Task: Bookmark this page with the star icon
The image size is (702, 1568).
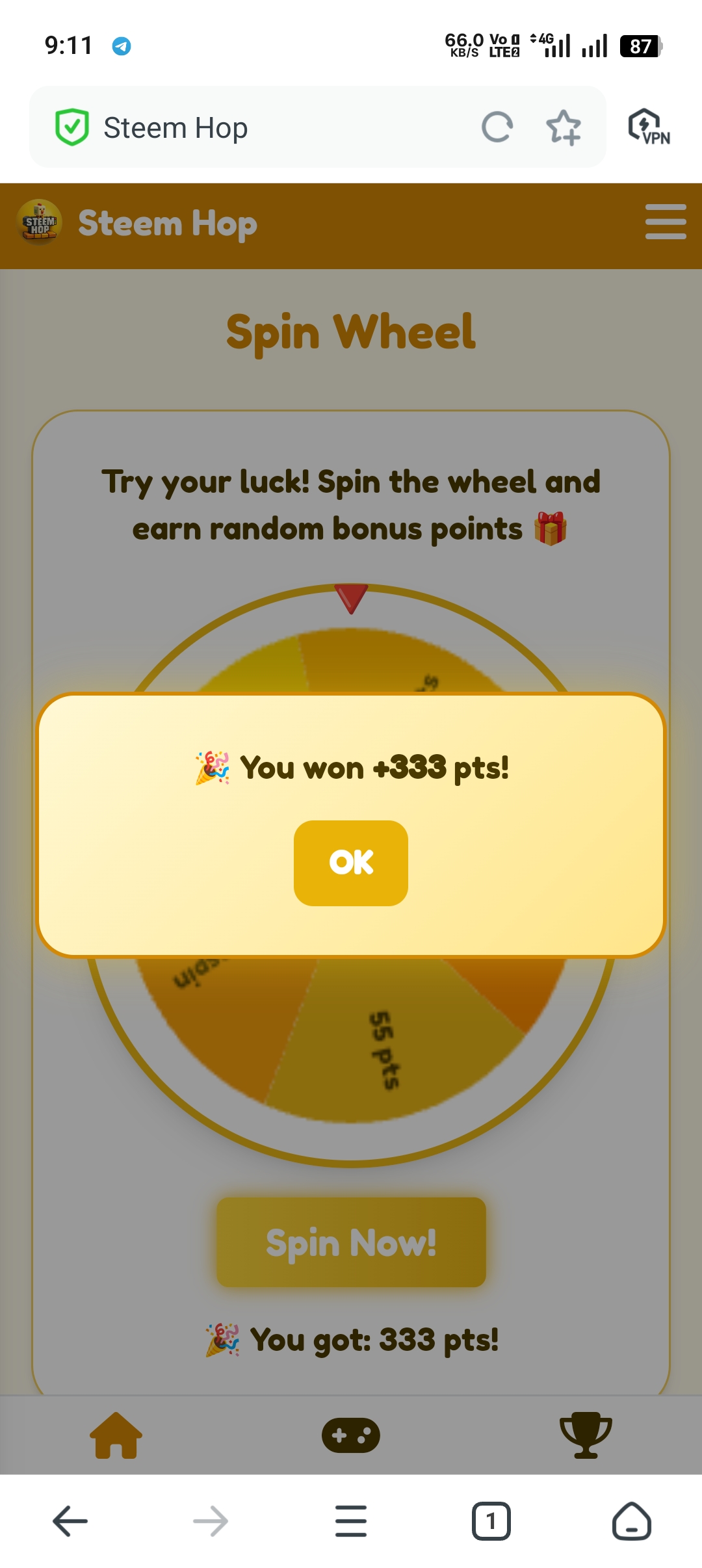Action: 563,127
